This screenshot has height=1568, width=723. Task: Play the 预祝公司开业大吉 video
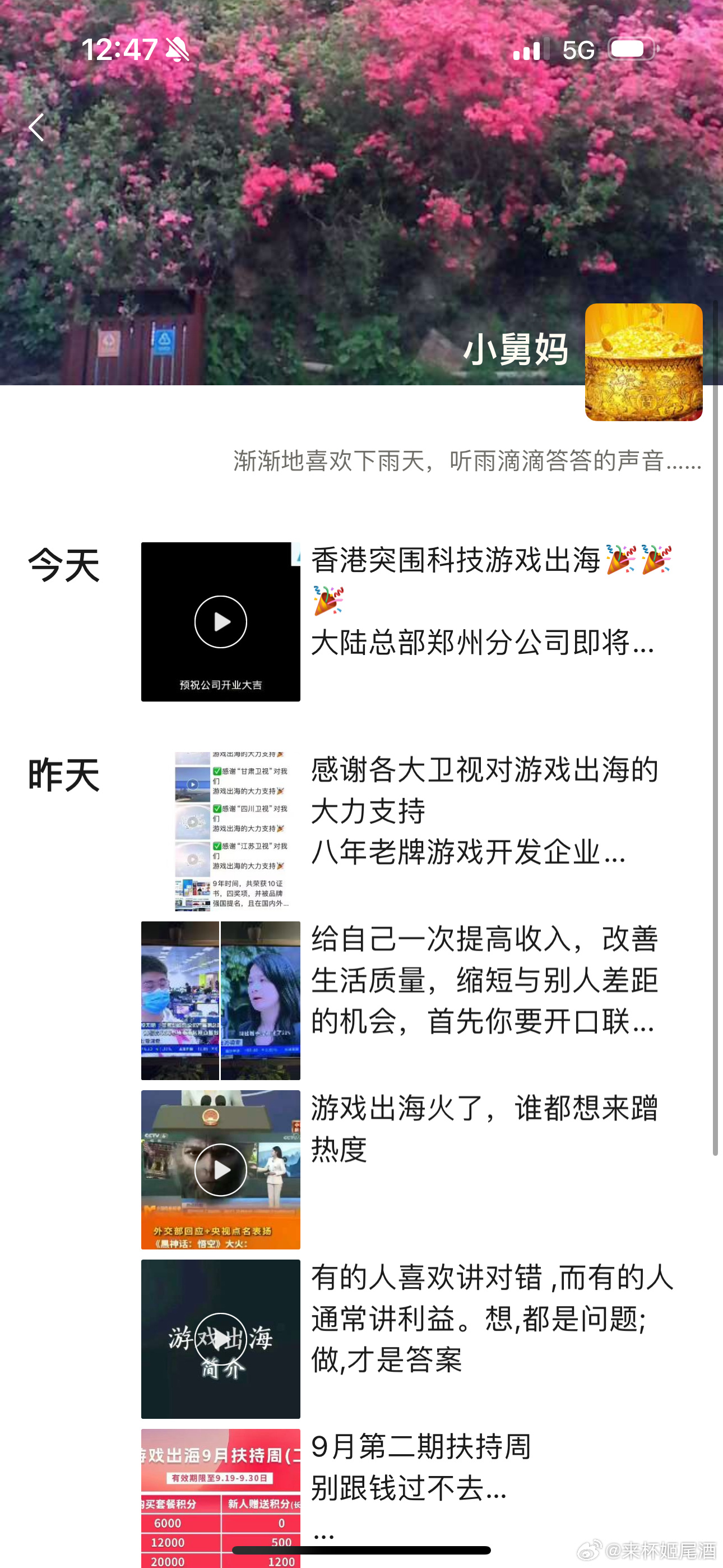[x=220, y=621]
